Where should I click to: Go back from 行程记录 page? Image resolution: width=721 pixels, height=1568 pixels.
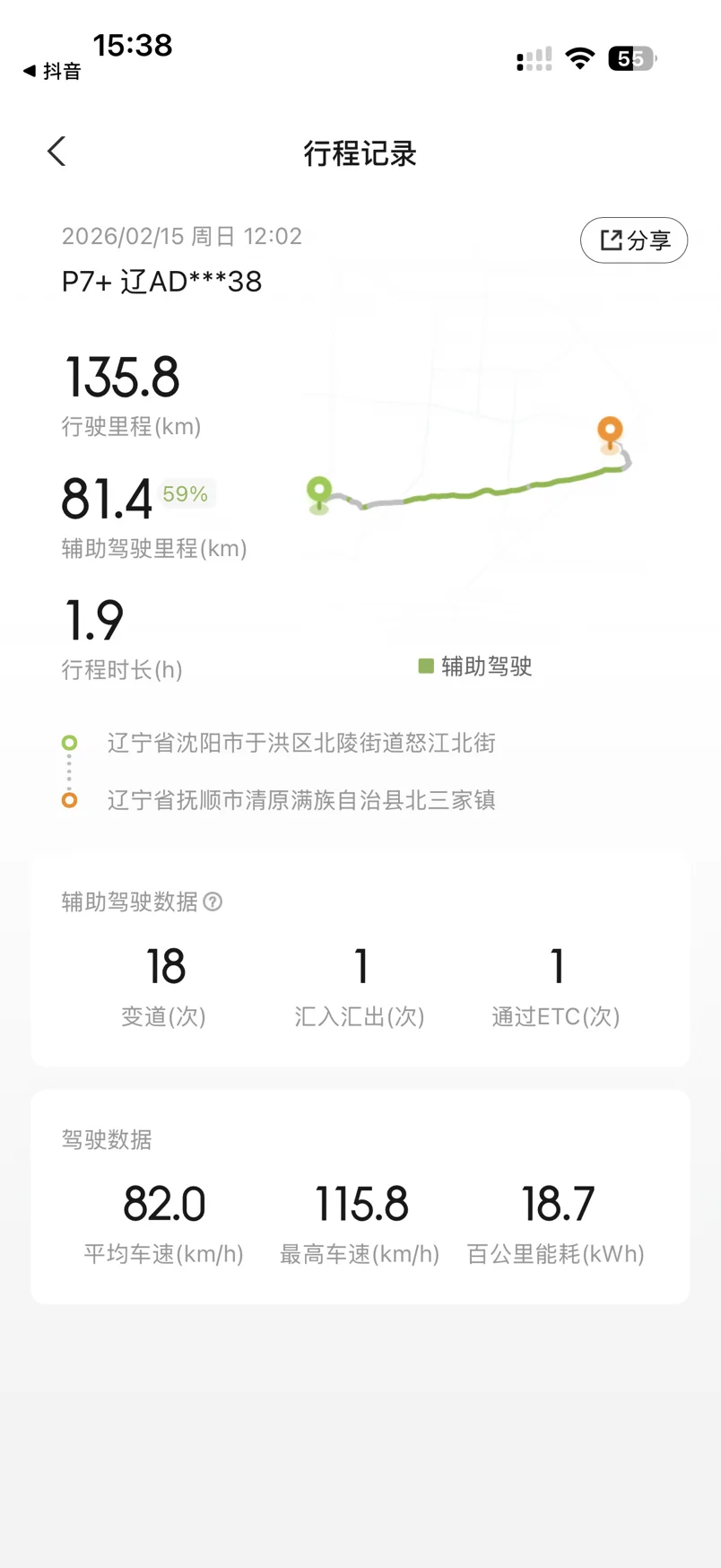coord(56,152)
